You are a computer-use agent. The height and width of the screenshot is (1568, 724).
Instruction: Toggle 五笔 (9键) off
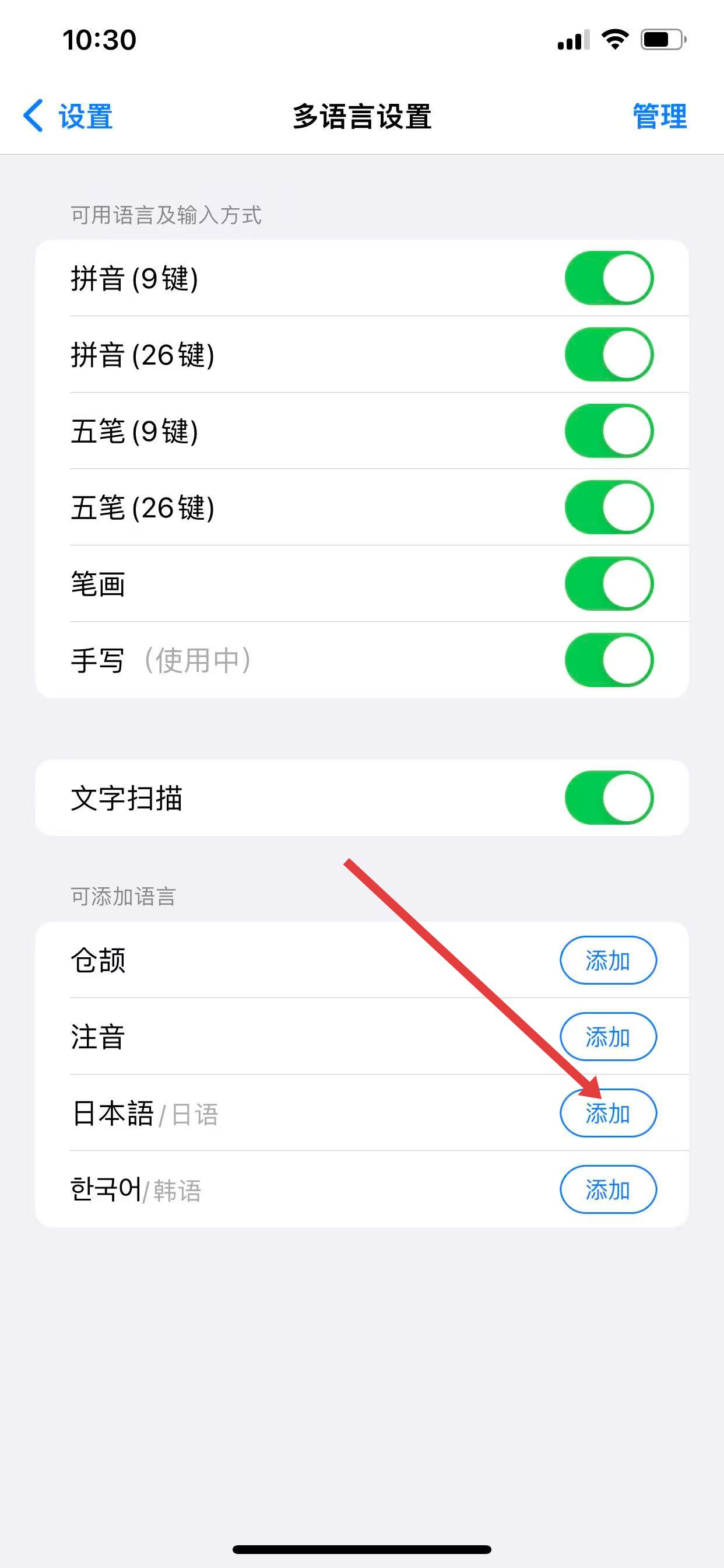click(x=609, y=431)
